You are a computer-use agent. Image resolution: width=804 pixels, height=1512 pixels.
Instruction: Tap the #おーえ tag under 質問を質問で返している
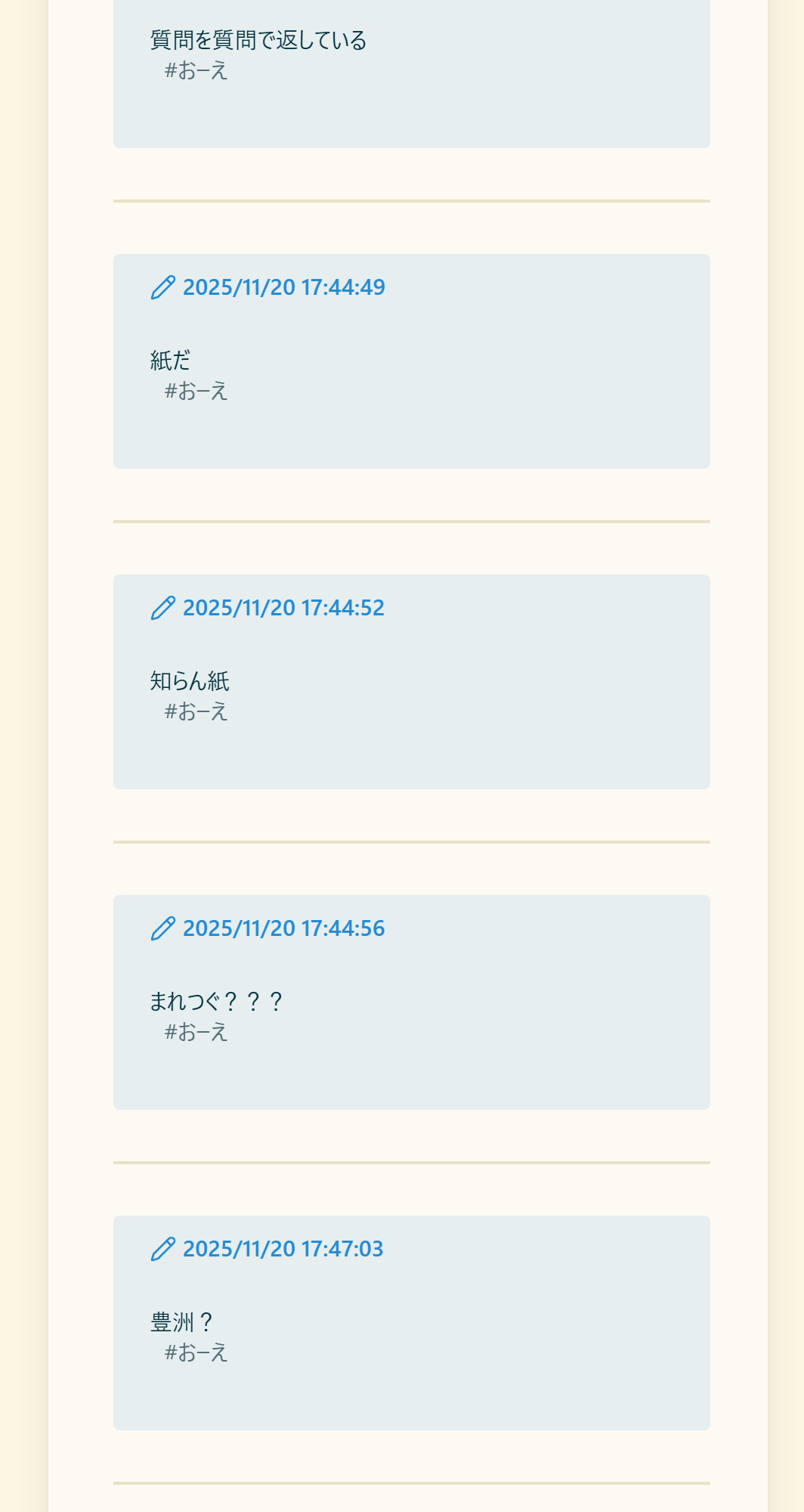click(196, 70)
